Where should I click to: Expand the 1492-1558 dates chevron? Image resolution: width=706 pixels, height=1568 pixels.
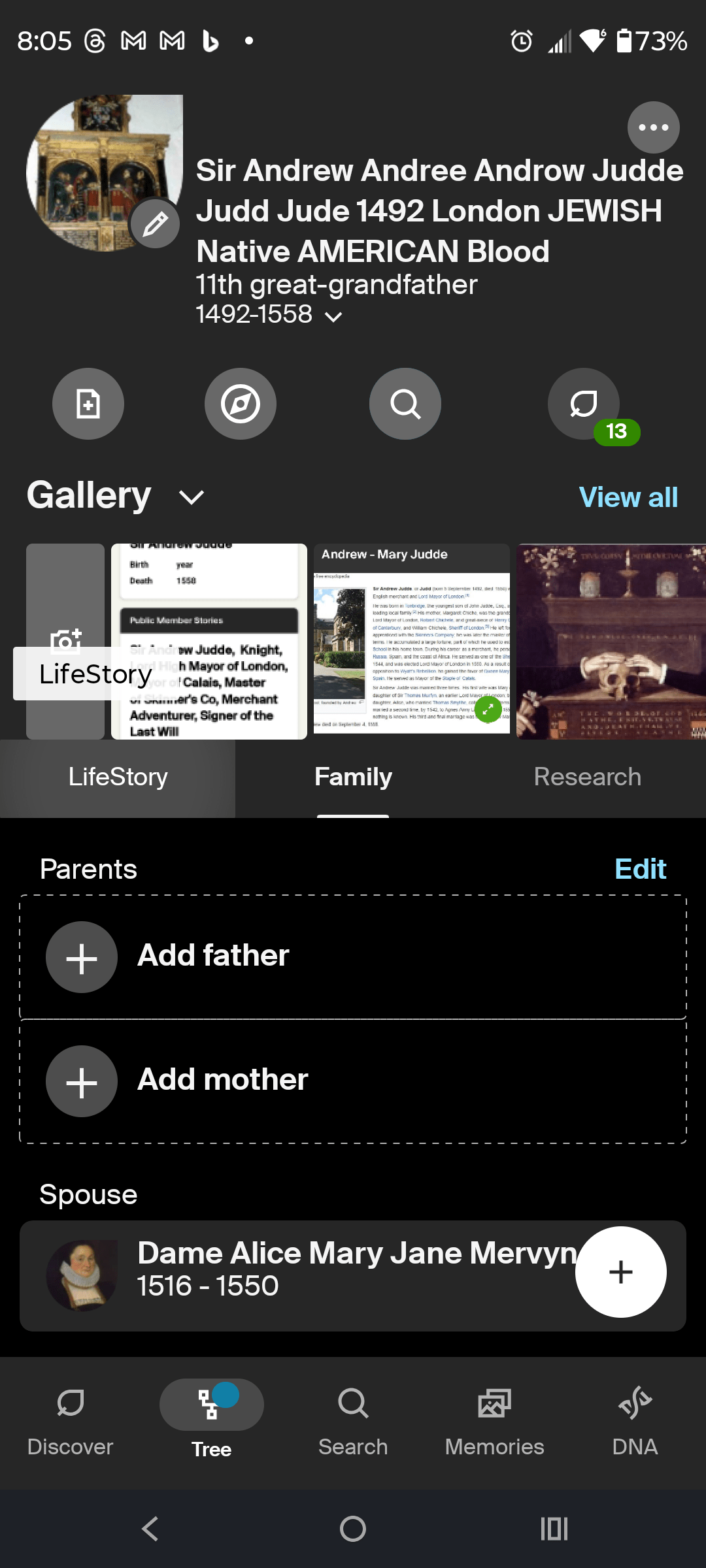click(333, 316)
